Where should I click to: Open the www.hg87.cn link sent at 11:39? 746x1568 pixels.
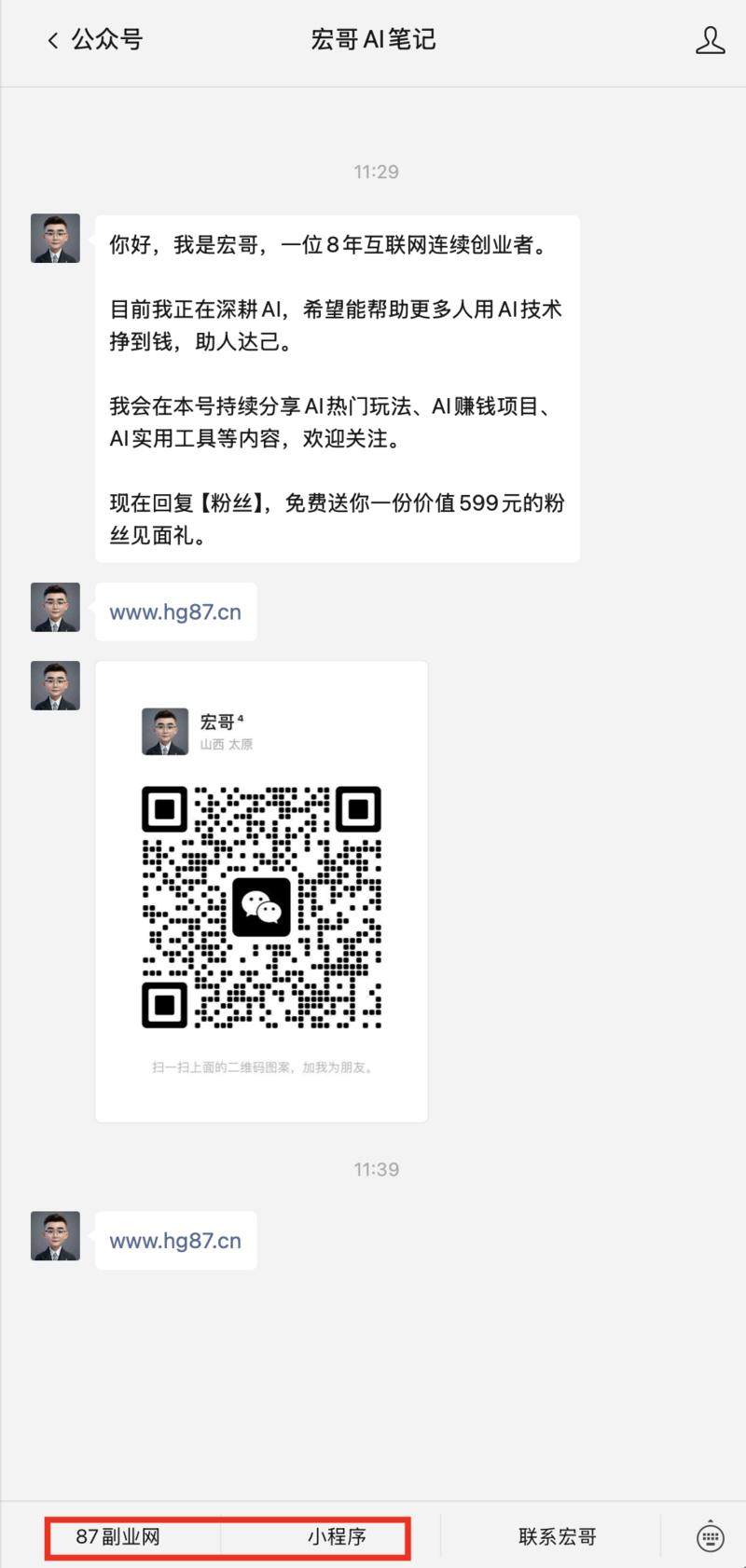click(x=175, y=1241)
